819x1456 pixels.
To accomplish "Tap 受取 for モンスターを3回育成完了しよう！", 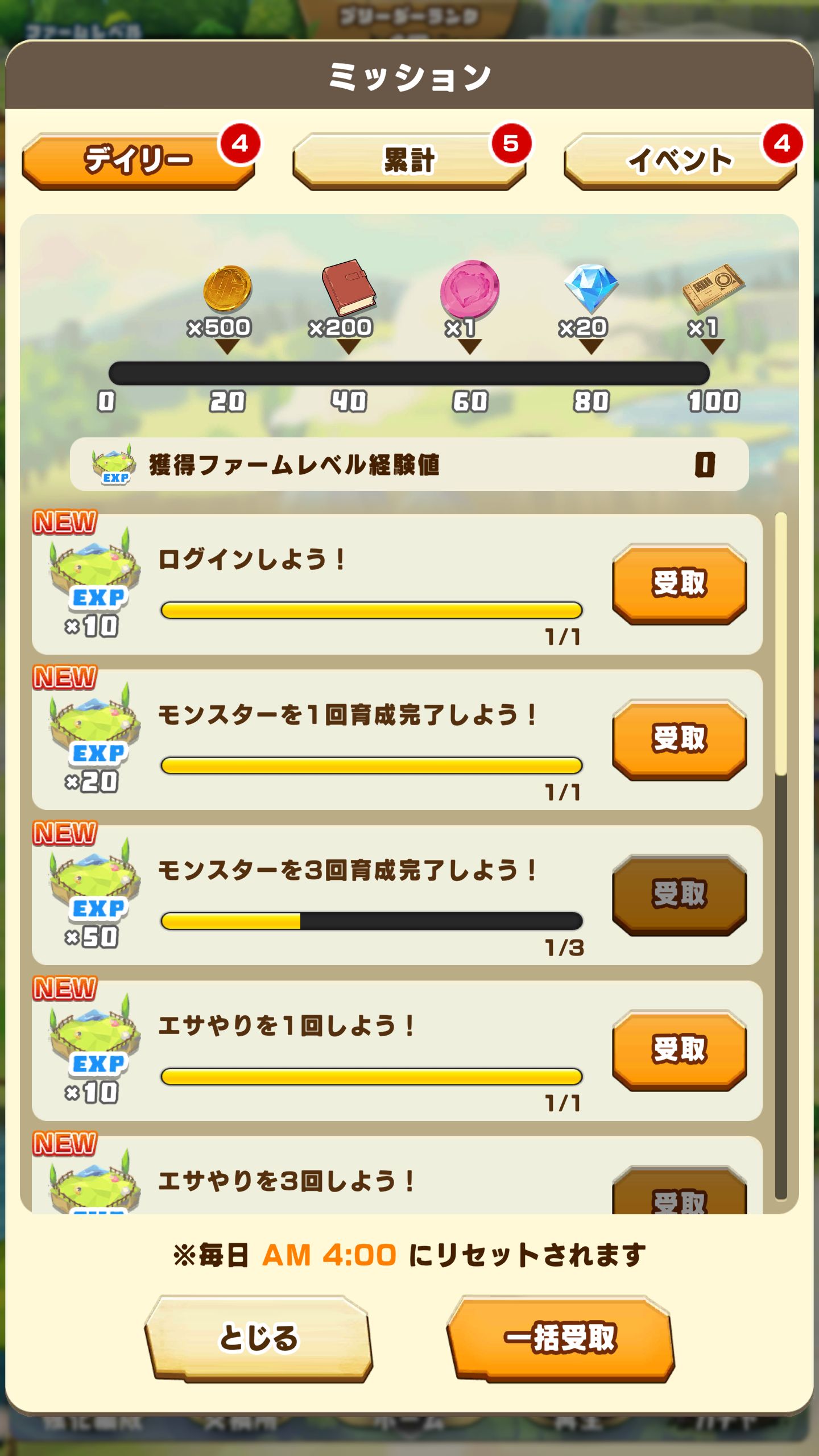I will tap(679, 894).
